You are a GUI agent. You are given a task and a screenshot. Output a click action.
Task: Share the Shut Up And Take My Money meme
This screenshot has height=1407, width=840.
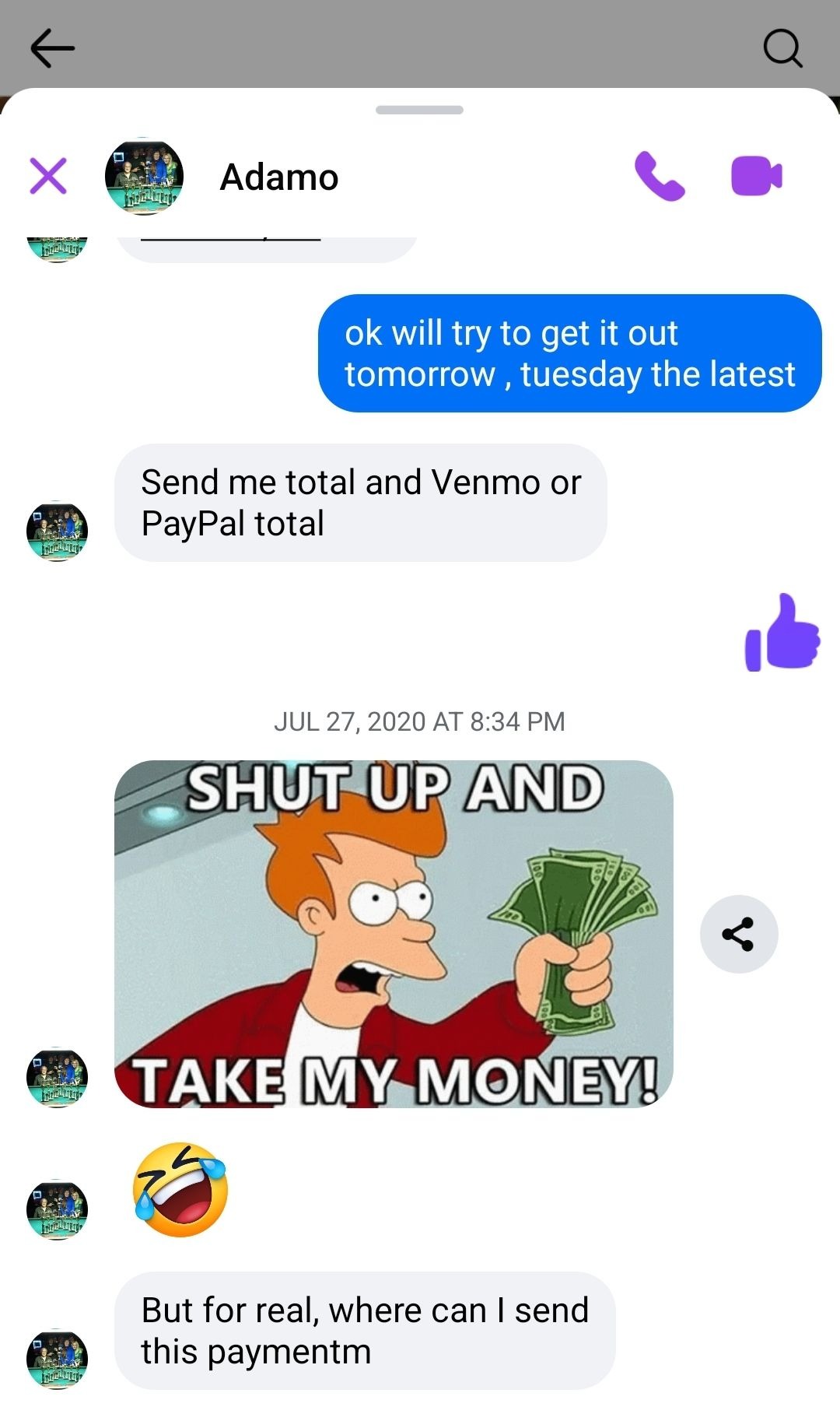coord(739,934)
